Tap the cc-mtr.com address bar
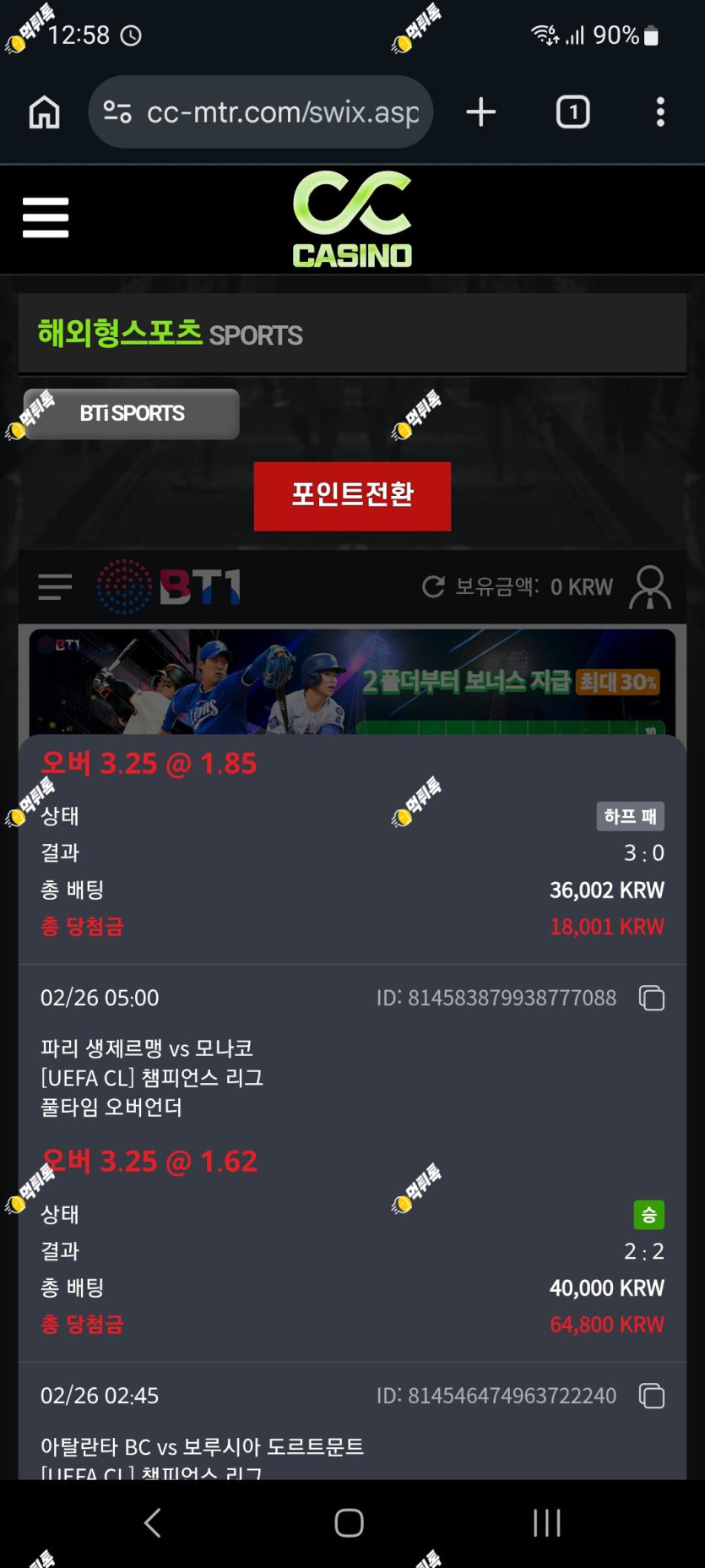This screenshot has height=1568, width=705. [x=261, y=112]
